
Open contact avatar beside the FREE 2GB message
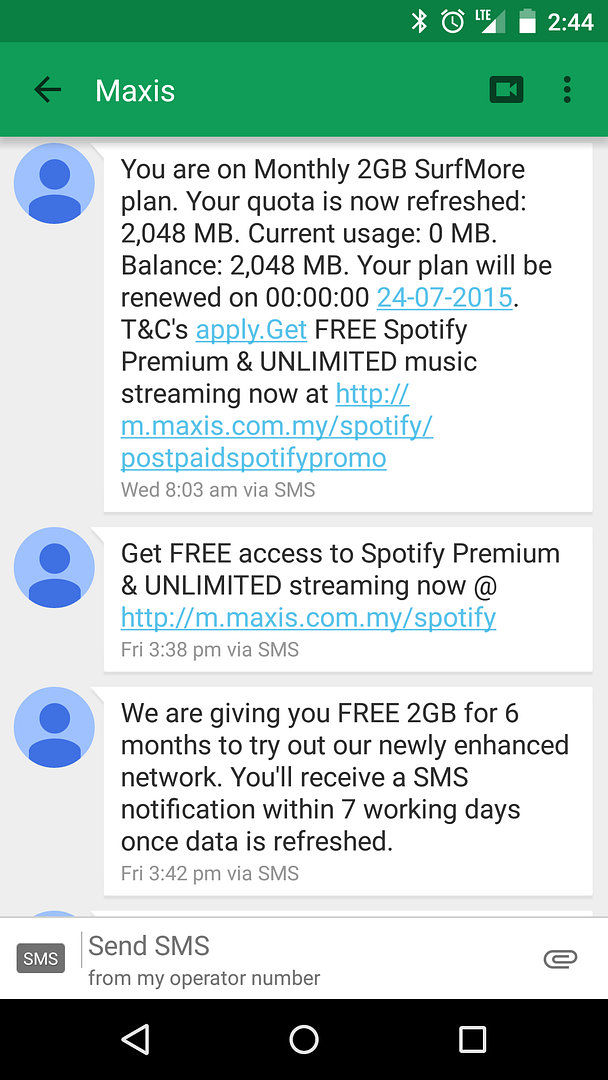click(54, 727)
